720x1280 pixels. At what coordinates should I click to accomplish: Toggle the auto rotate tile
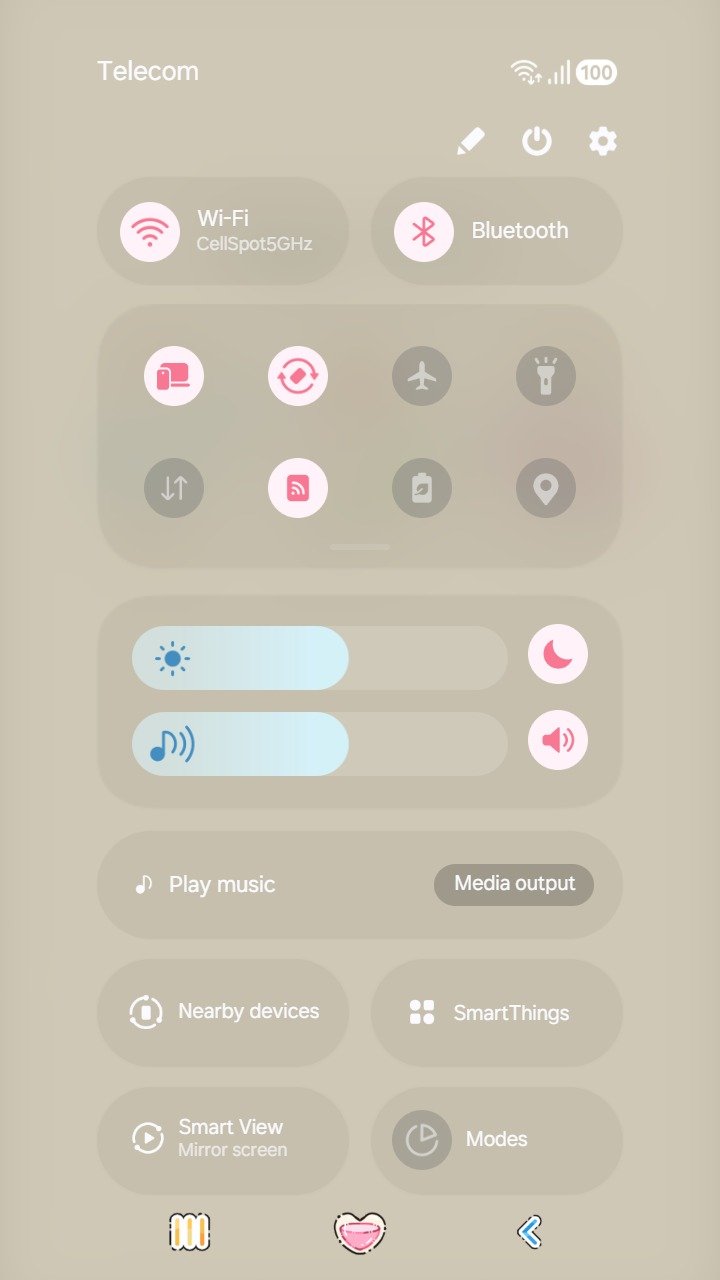coord(298,376)
